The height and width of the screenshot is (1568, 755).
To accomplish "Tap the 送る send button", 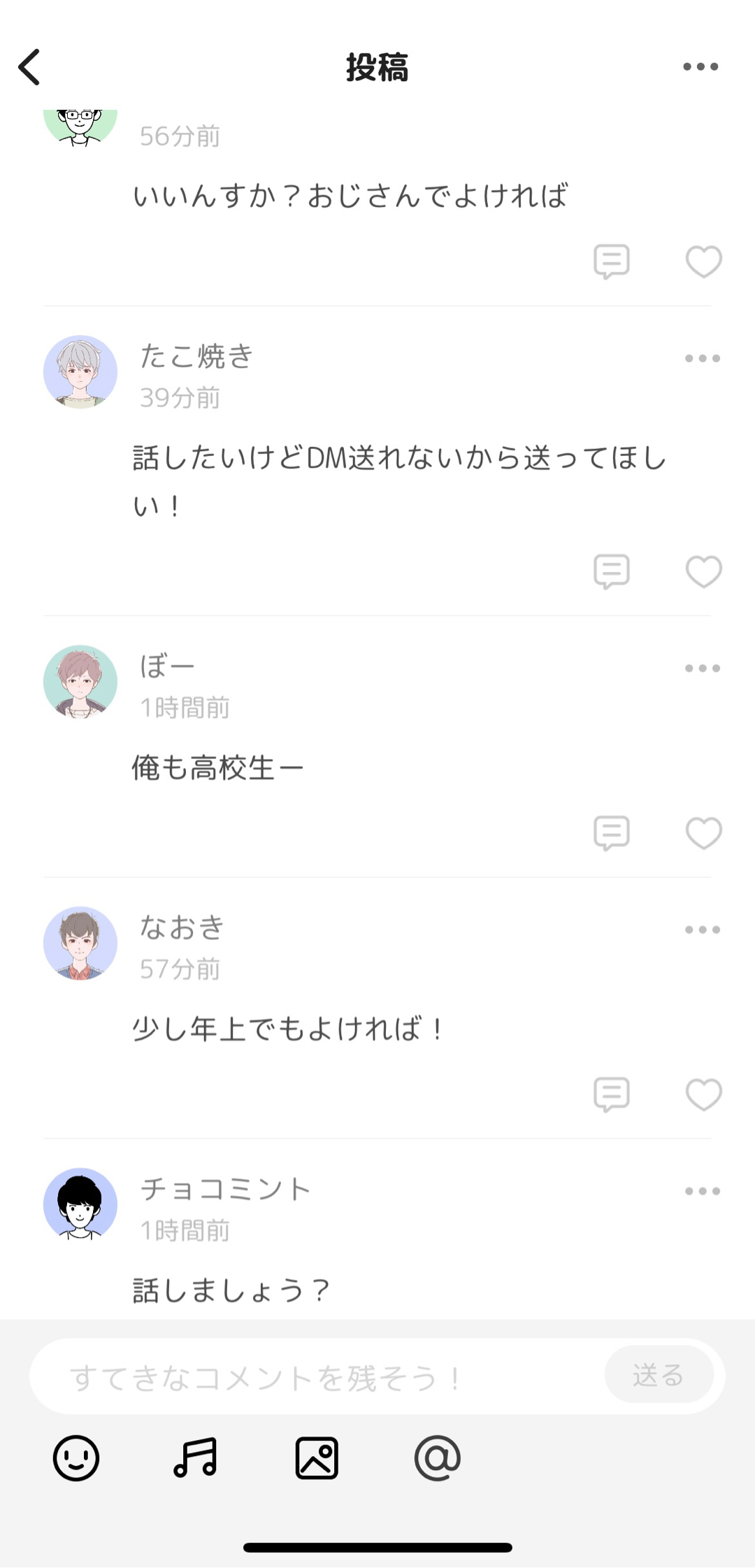I will click(x=659, y=1376).
